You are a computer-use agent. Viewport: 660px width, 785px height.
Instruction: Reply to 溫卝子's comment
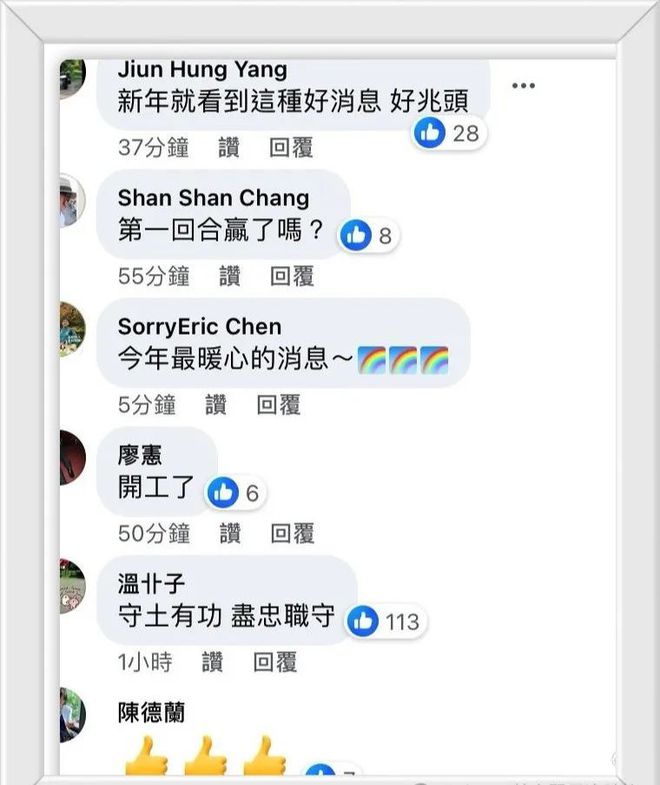pos(274,661)
